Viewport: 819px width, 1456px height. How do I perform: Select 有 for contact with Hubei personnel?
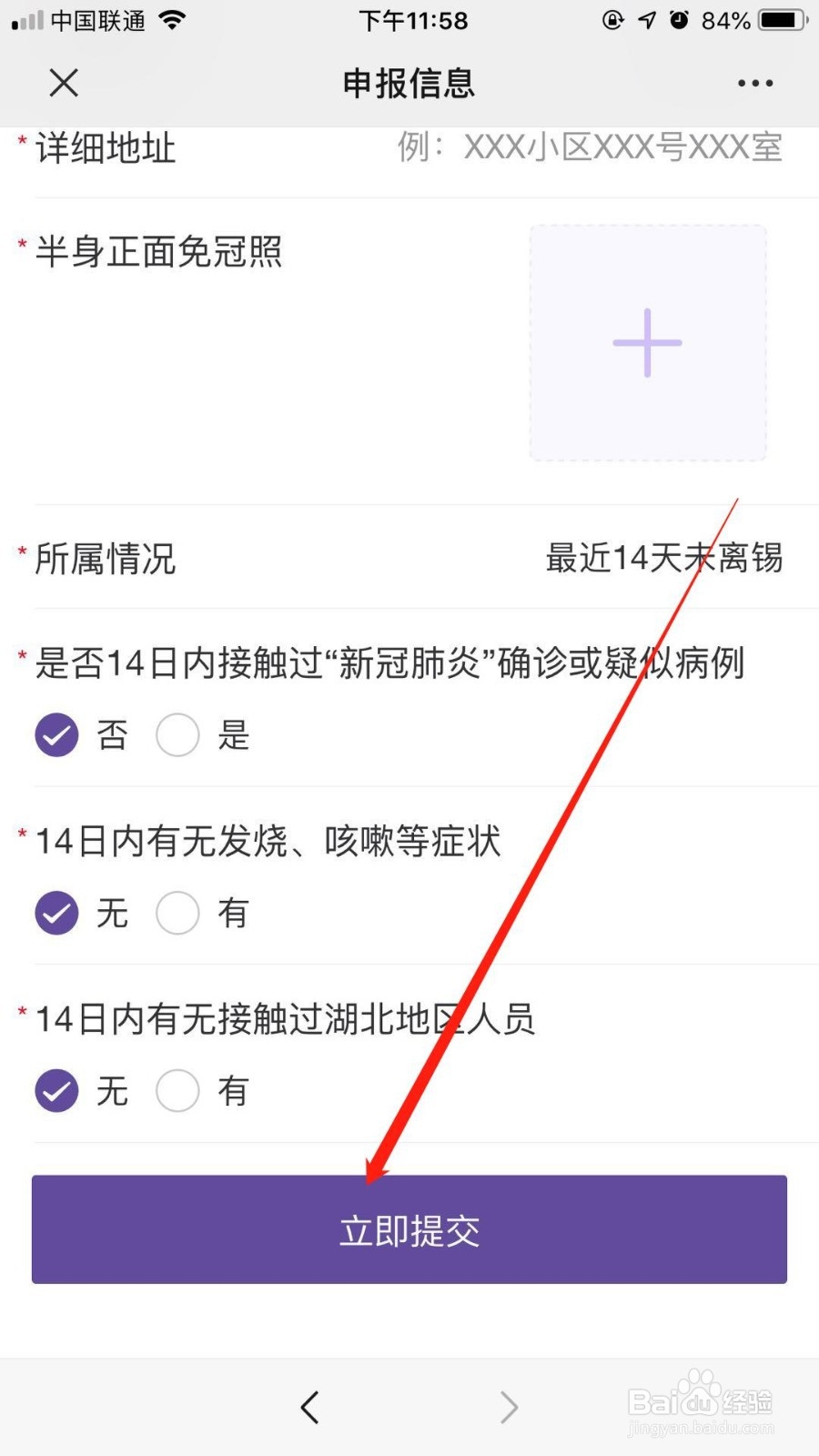click(177, 1090)
